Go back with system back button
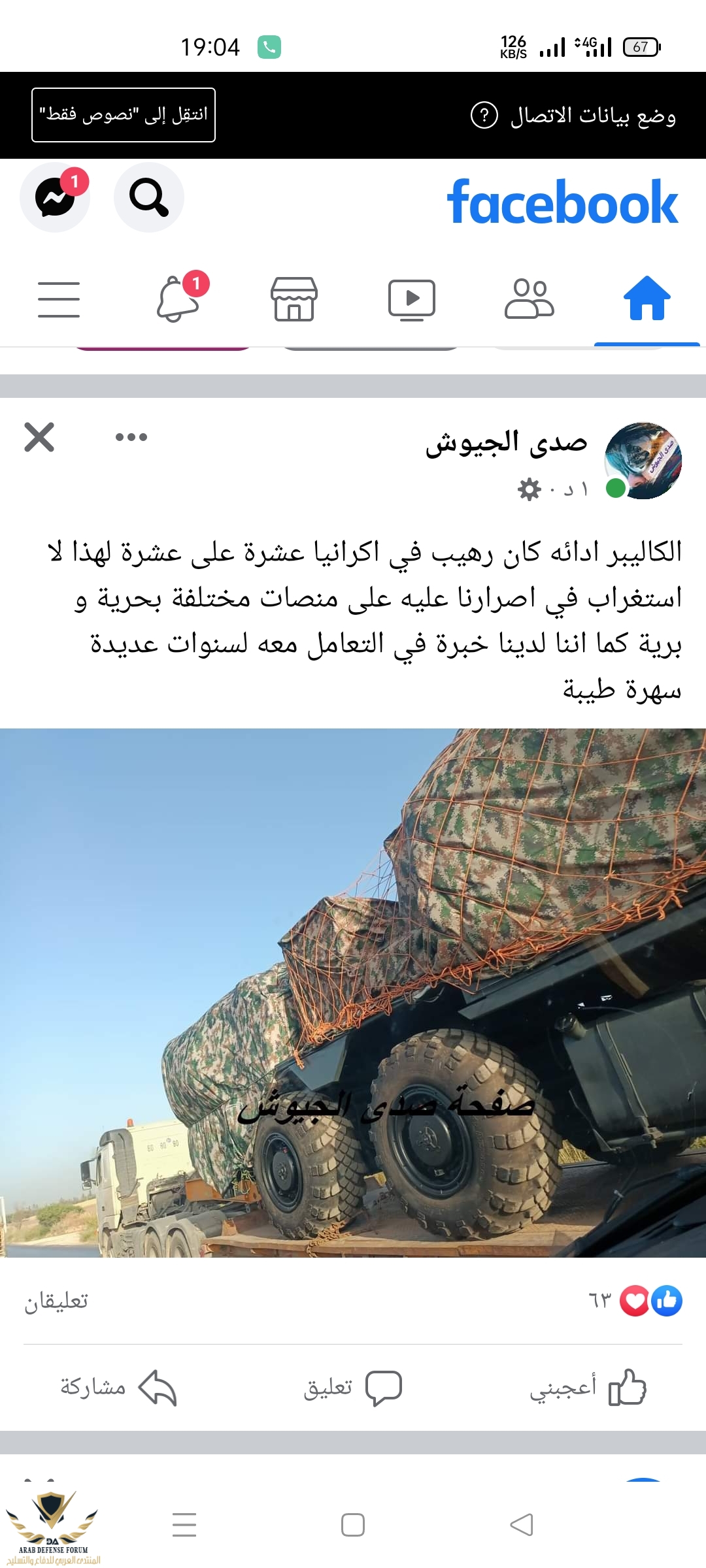706x1568 pixels. [522, 1525]
